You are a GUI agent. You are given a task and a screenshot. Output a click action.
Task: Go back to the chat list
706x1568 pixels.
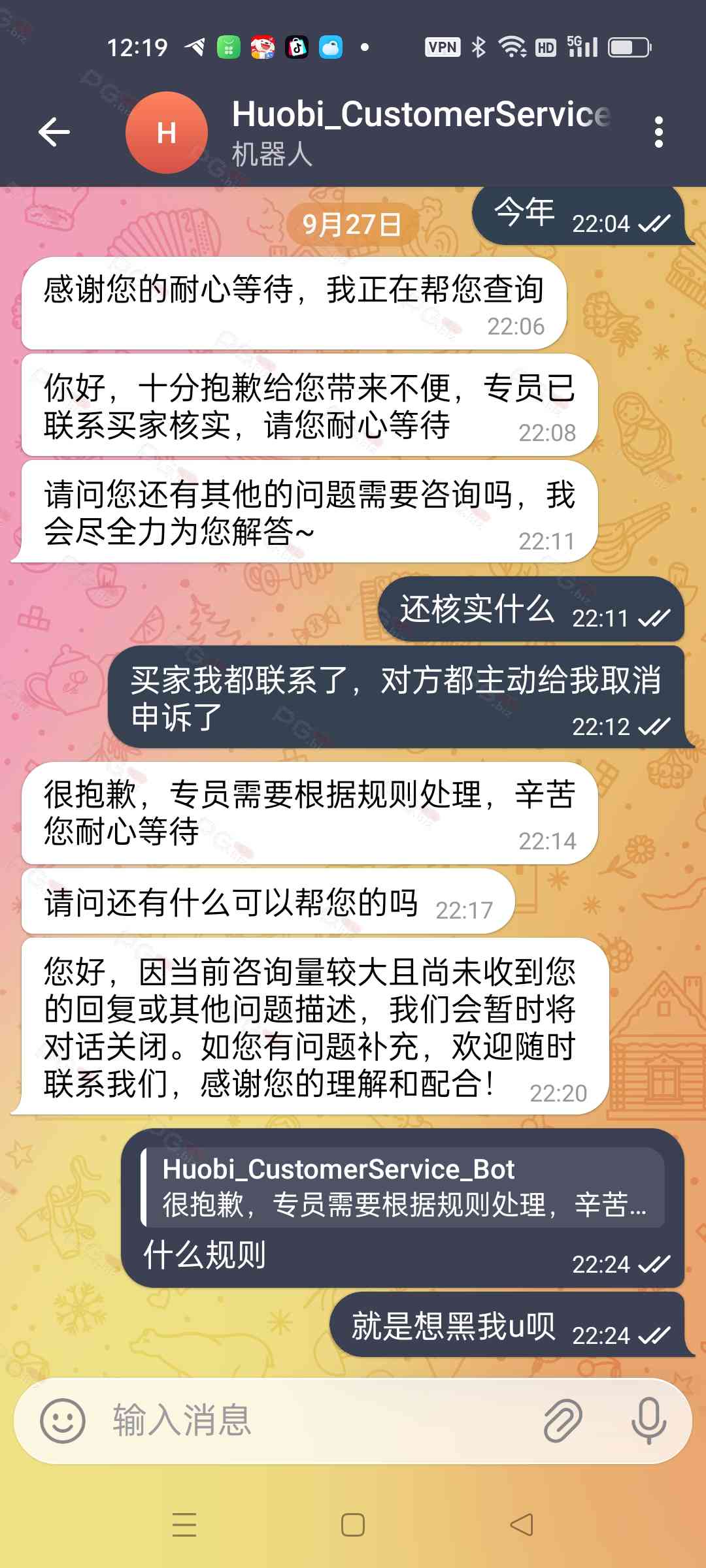(54, 132)
